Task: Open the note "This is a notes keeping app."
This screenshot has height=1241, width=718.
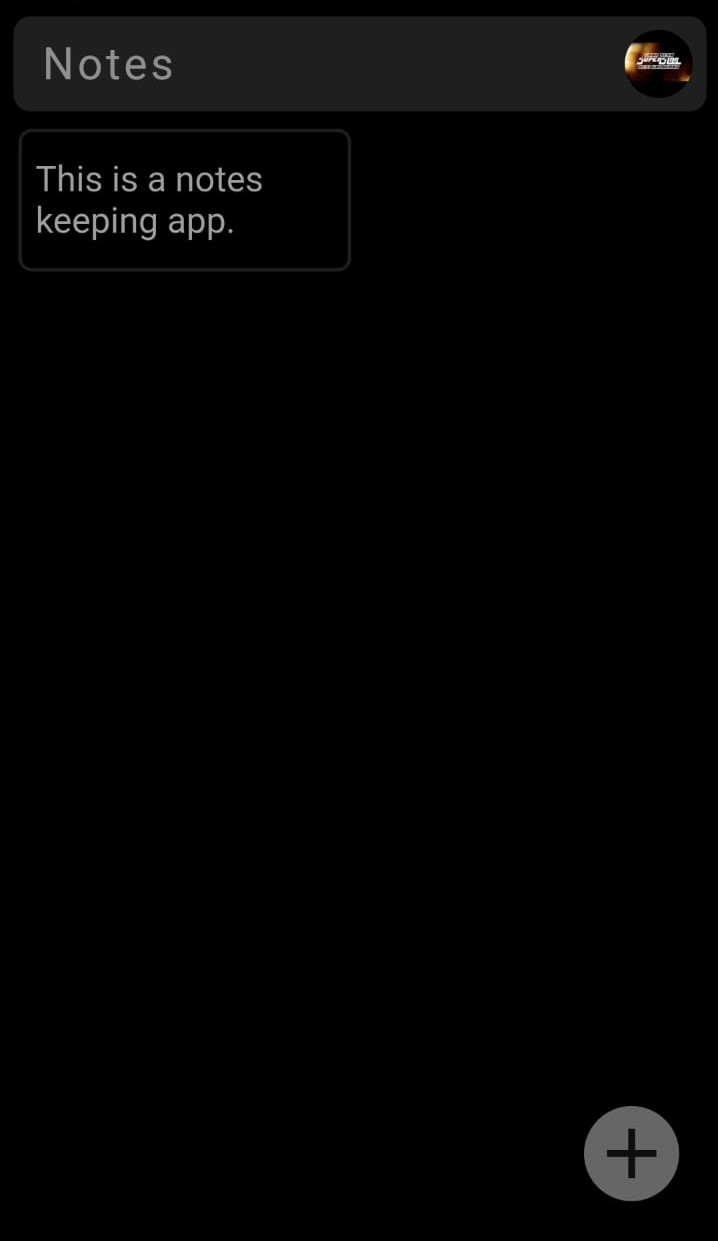Action: point(185,200)
